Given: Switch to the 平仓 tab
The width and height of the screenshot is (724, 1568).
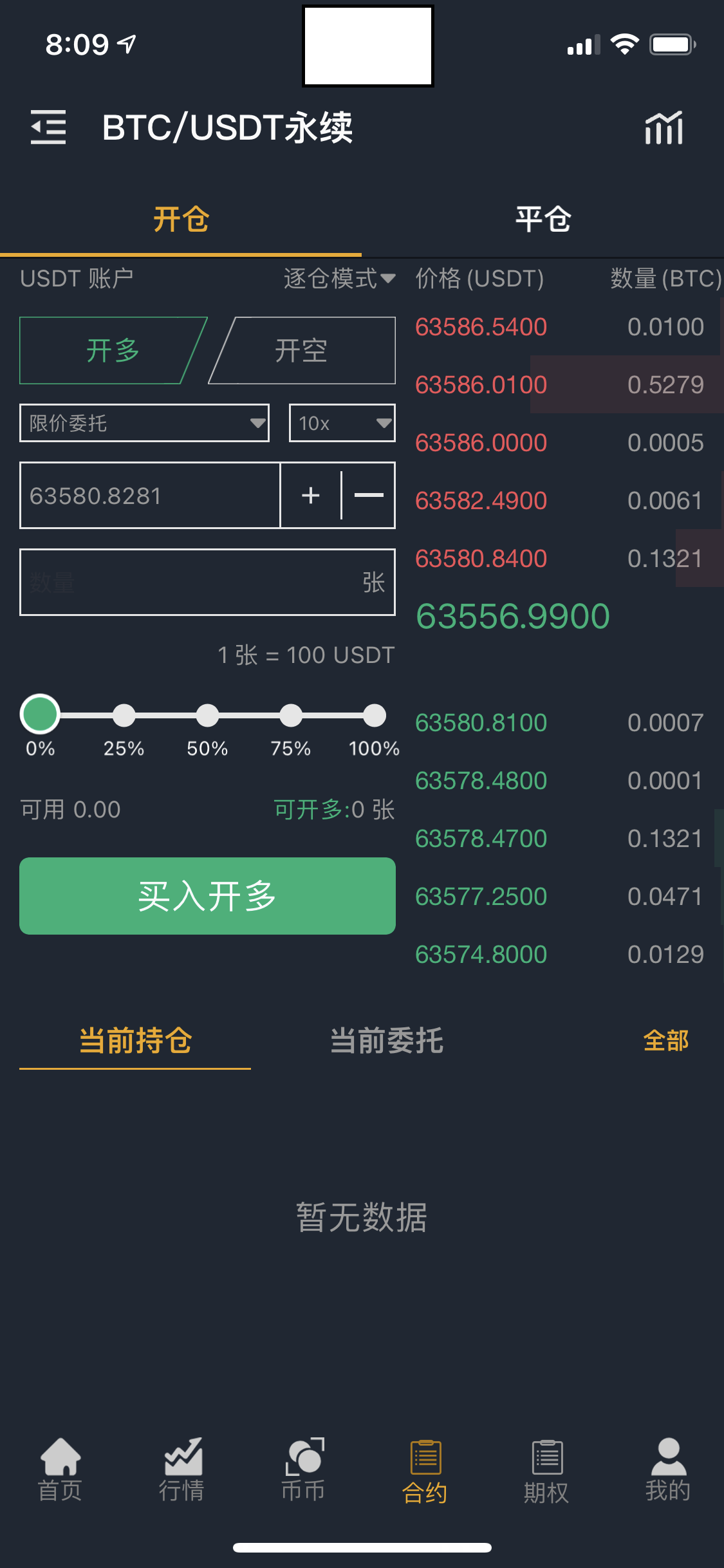Looking at the screenshot, I should coord(543,219).
